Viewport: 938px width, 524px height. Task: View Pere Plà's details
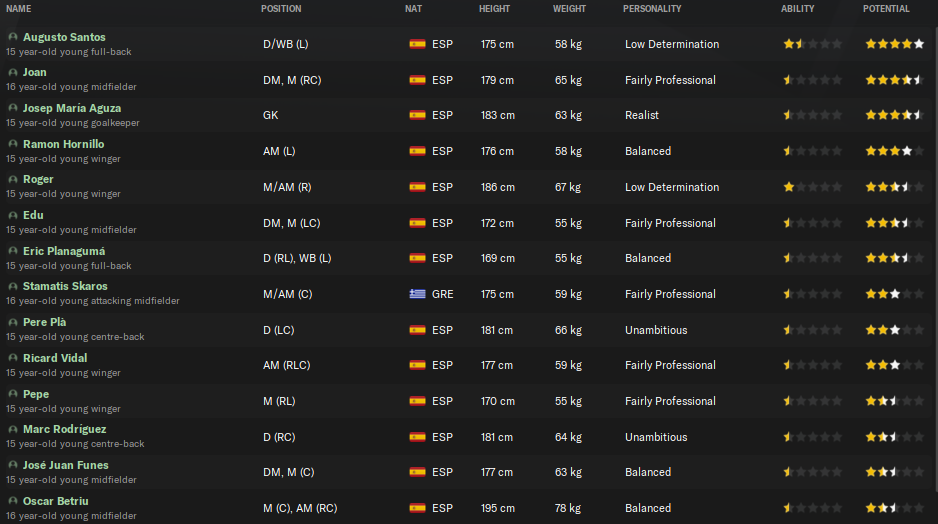(x=45, y=322)
